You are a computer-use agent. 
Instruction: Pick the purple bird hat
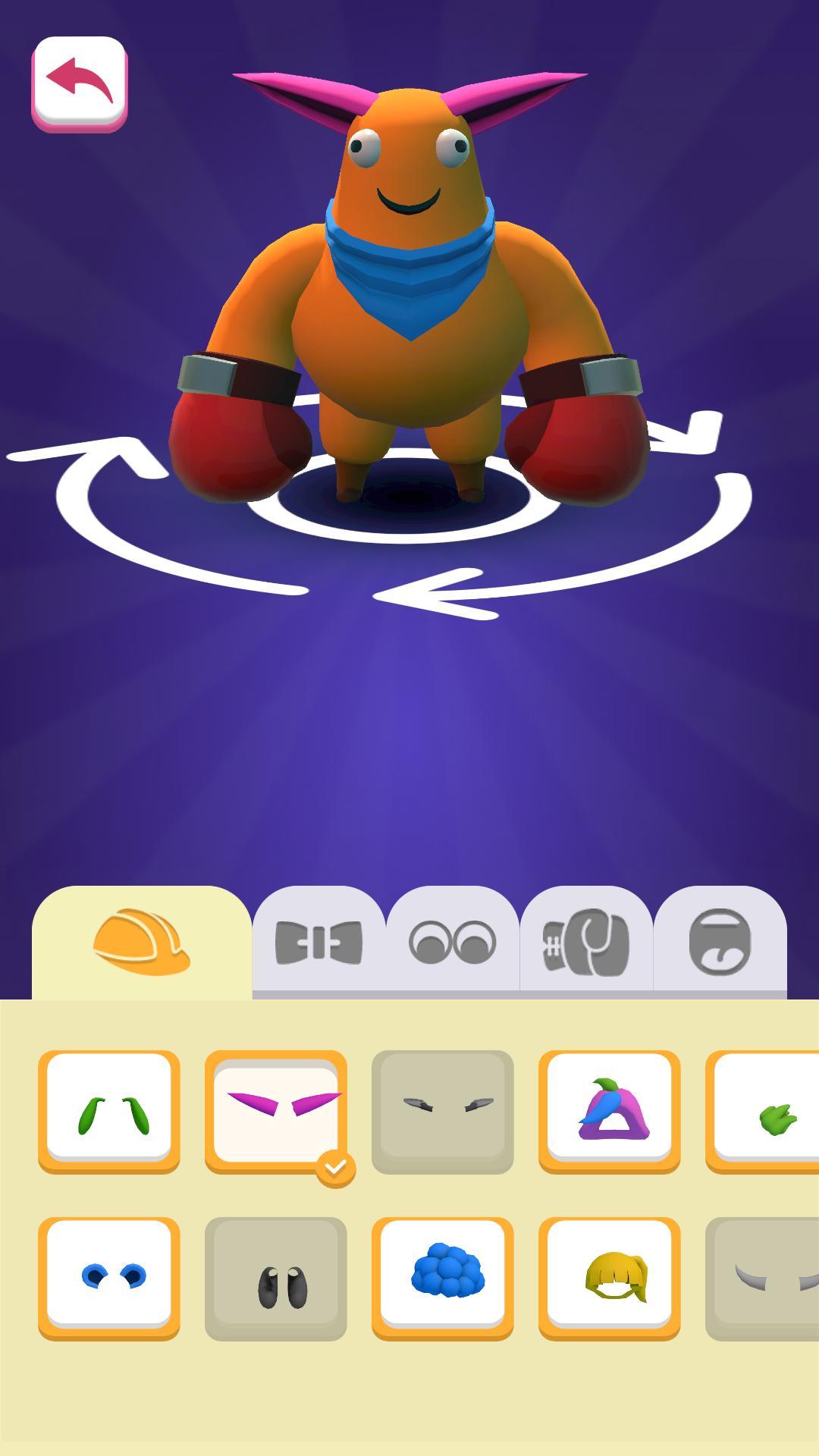pos(610,1110)
